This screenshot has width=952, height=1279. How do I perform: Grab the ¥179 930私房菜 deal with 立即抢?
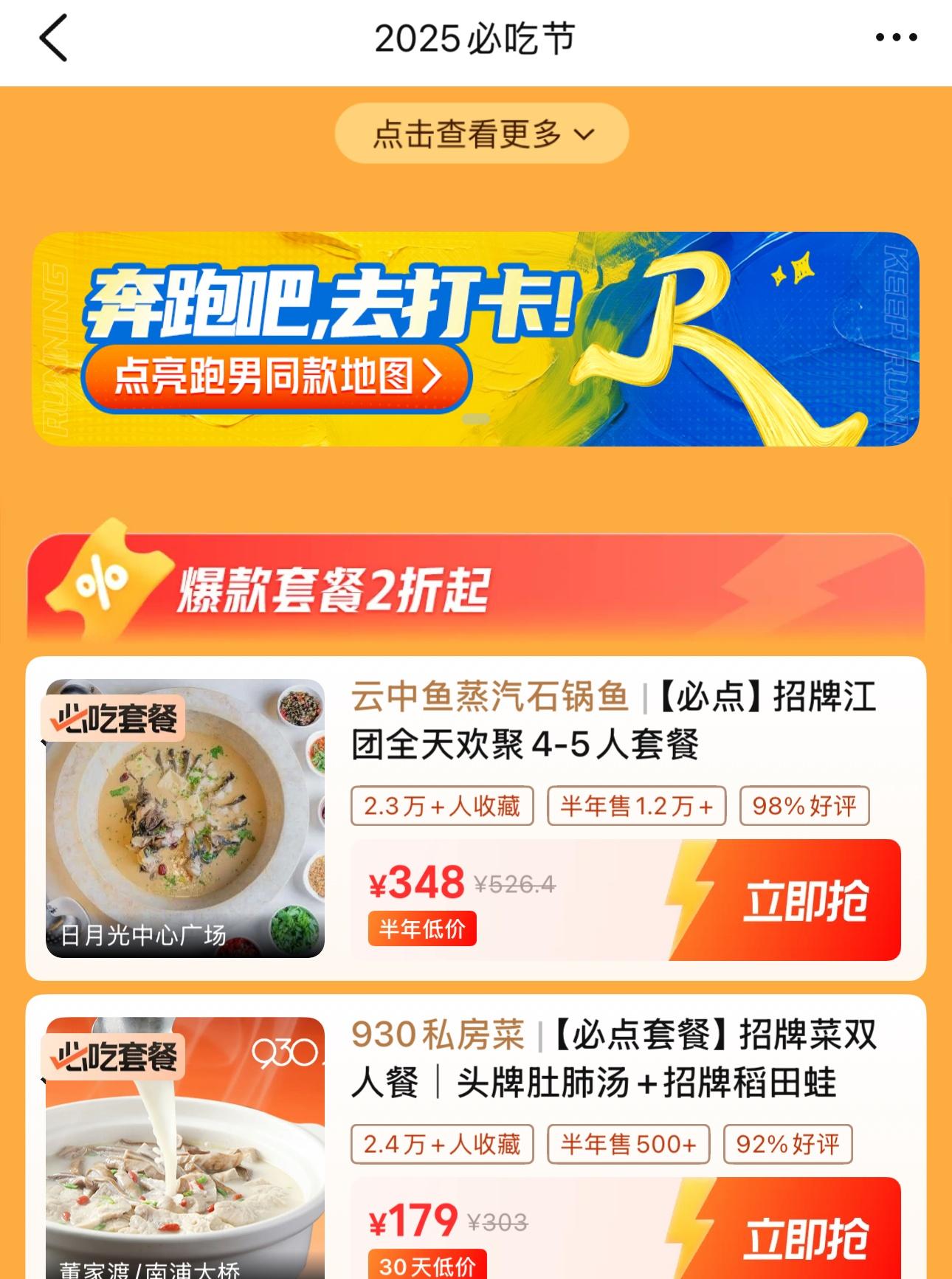tap(804, 1238)
